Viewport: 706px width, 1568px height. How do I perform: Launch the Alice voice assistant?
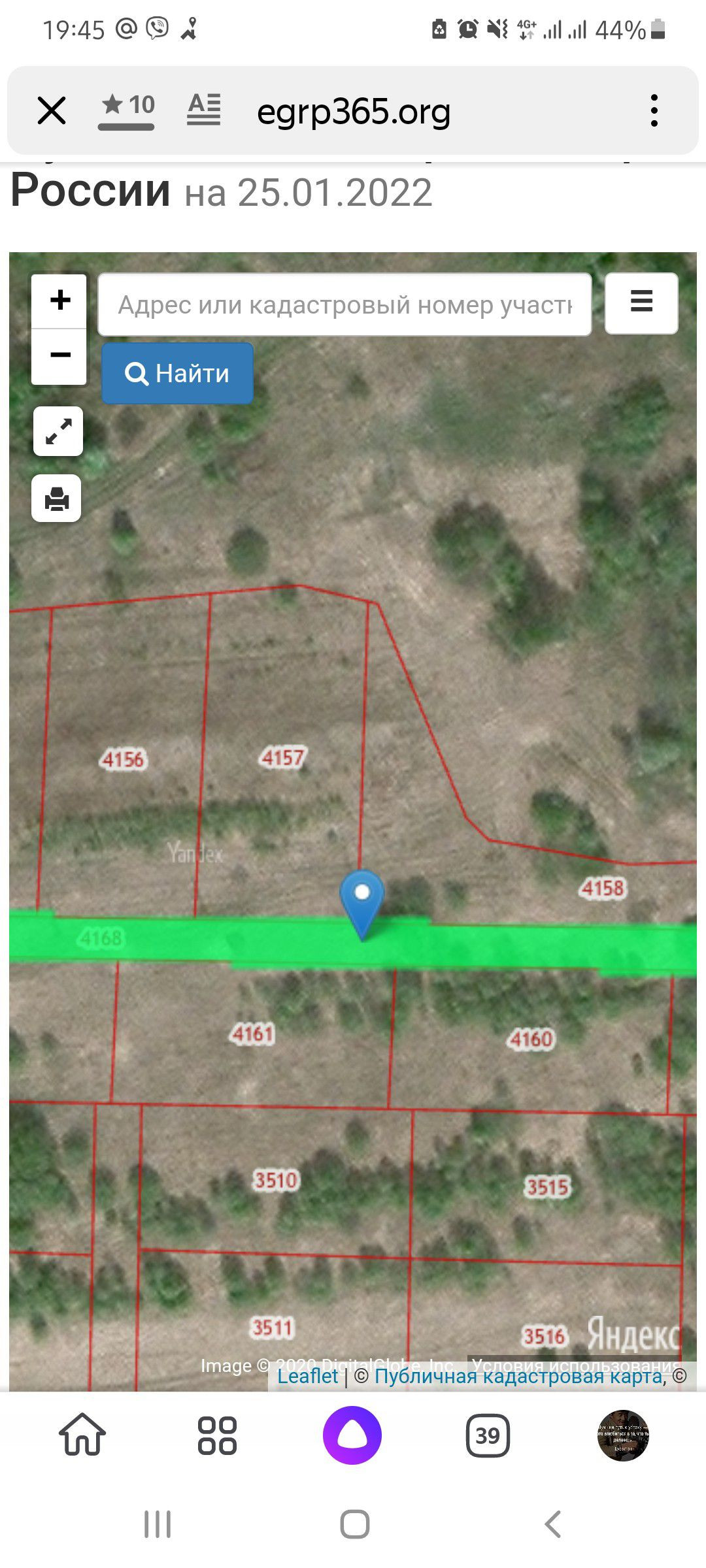point(352,1435)
